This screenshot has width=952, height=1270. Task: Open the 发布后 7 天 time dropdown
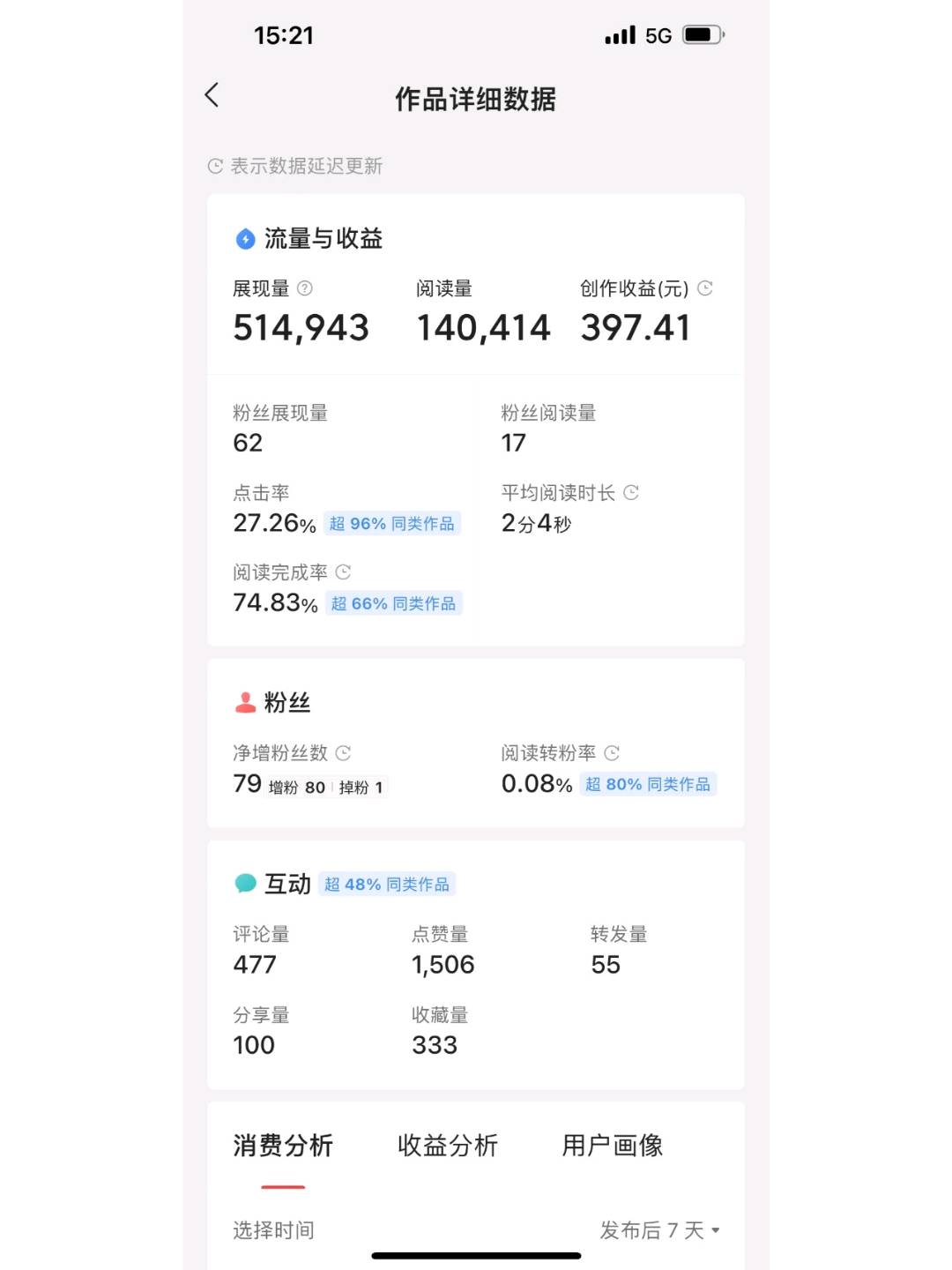[659, 1230]
